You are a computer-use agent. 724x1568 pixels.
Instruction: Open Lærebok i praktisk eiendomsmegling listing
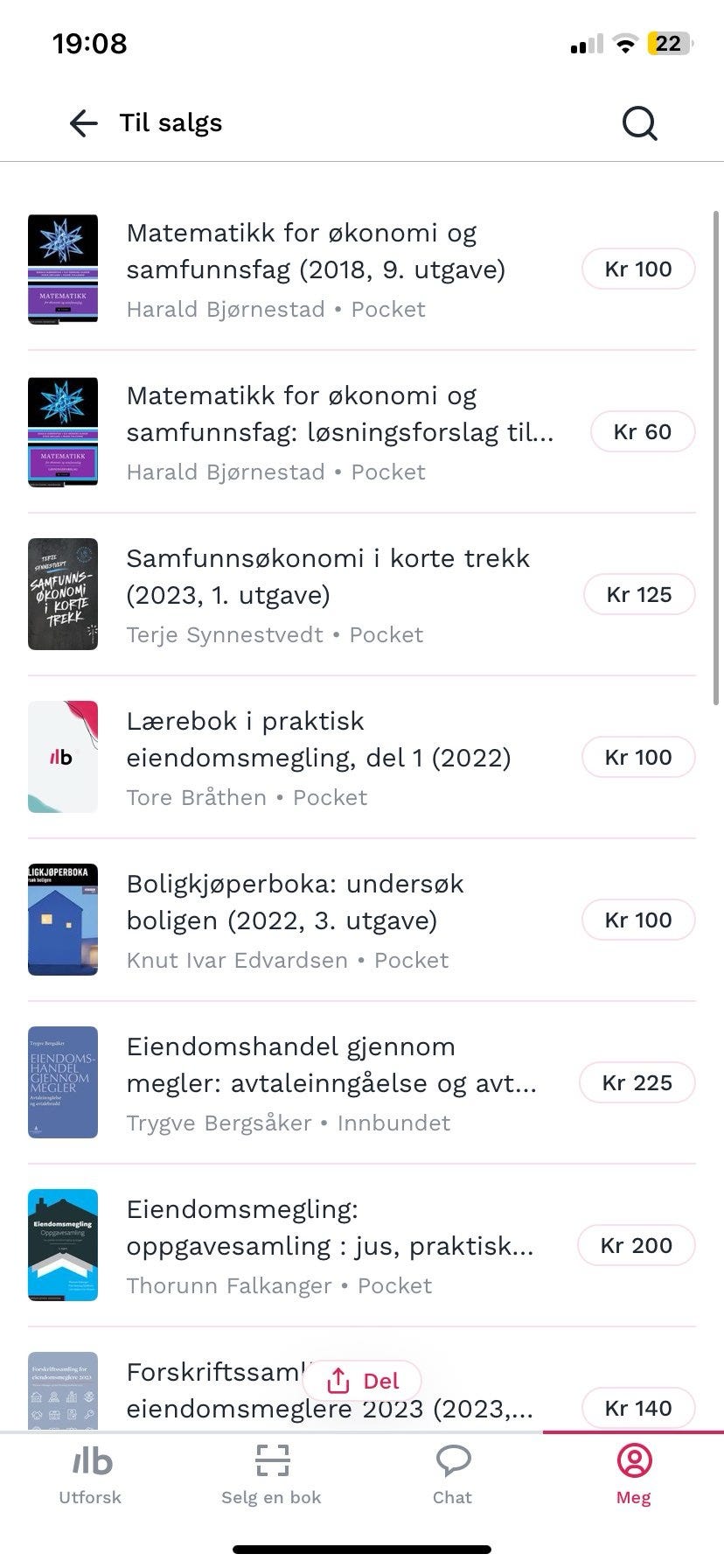tap(320, 738)
